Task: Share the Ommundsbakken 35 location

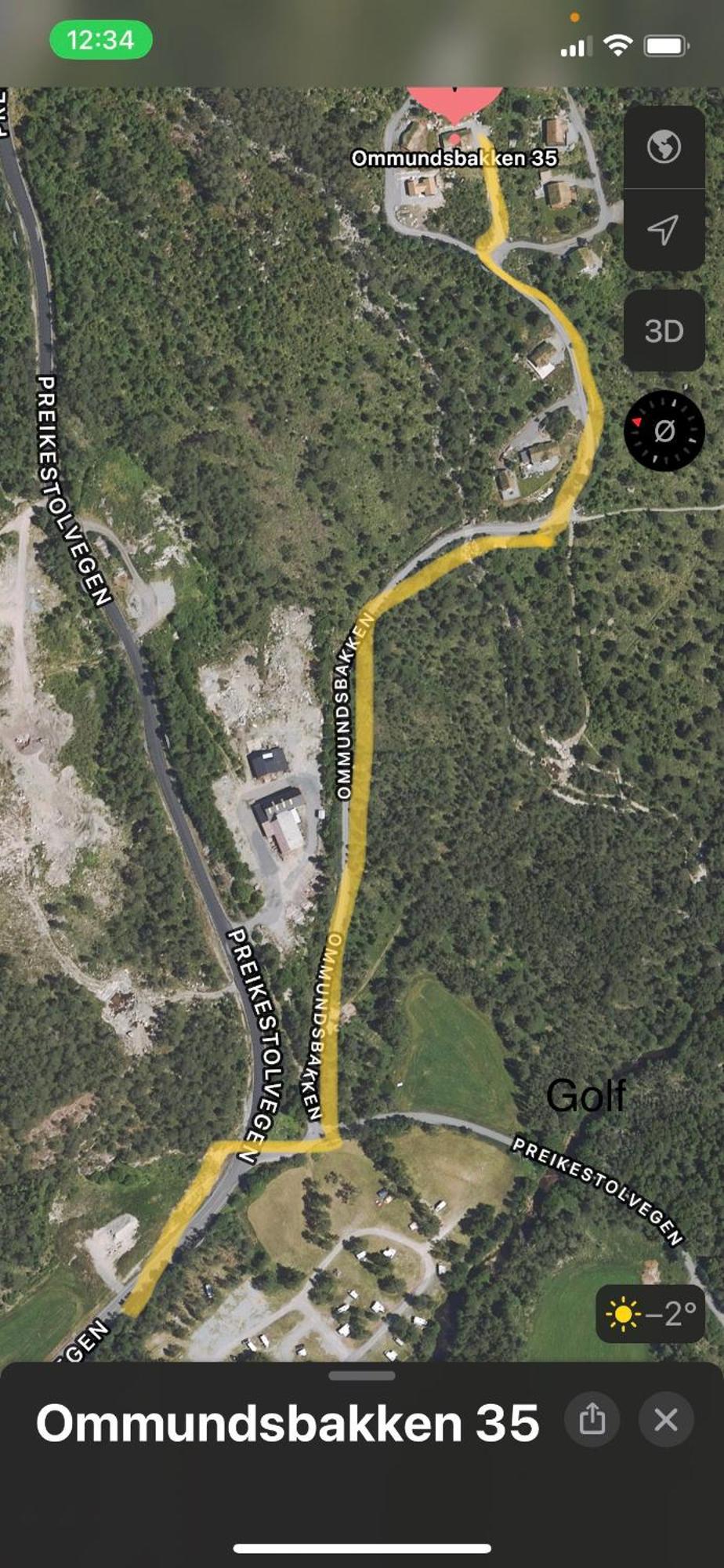Action: pos(592,1420)
